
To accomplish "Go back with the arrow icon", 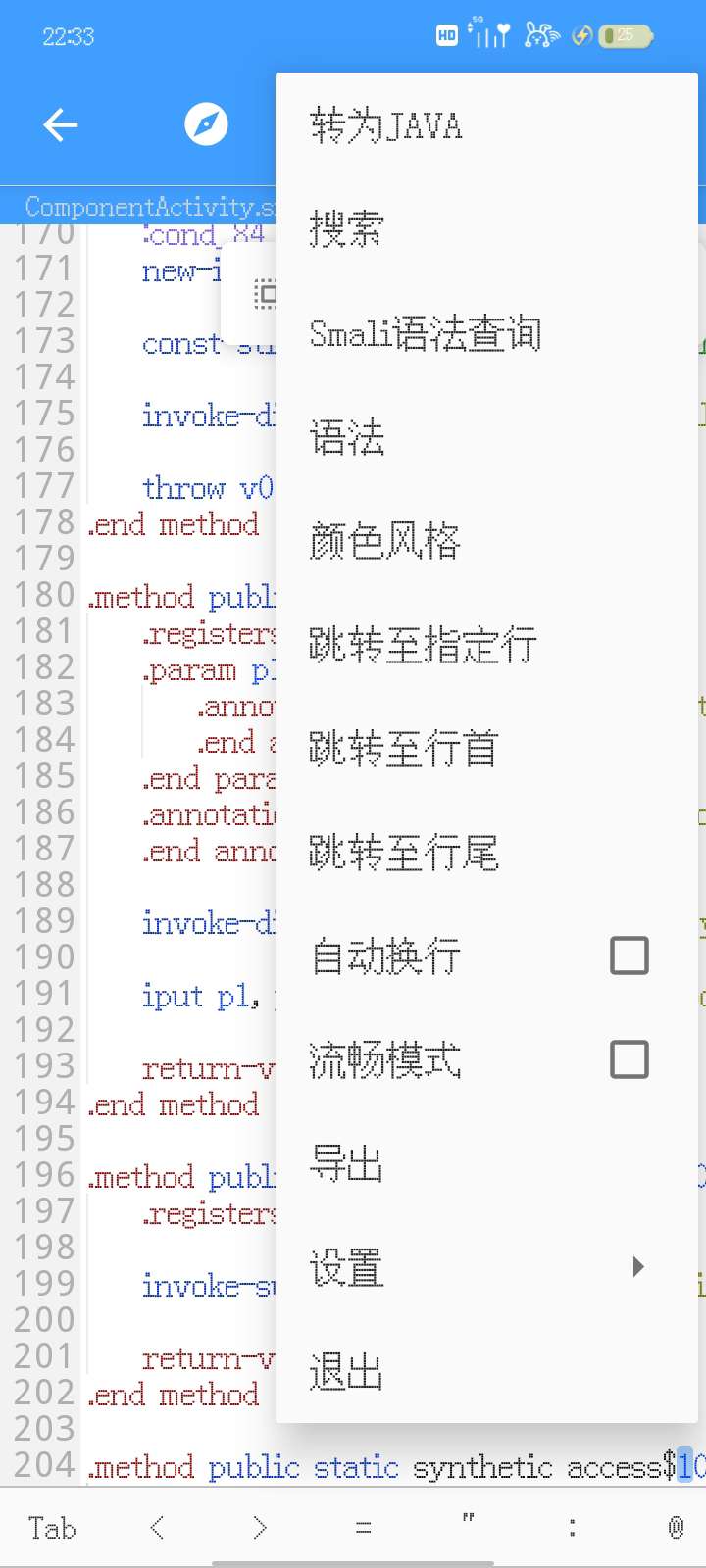I will 61,125.
